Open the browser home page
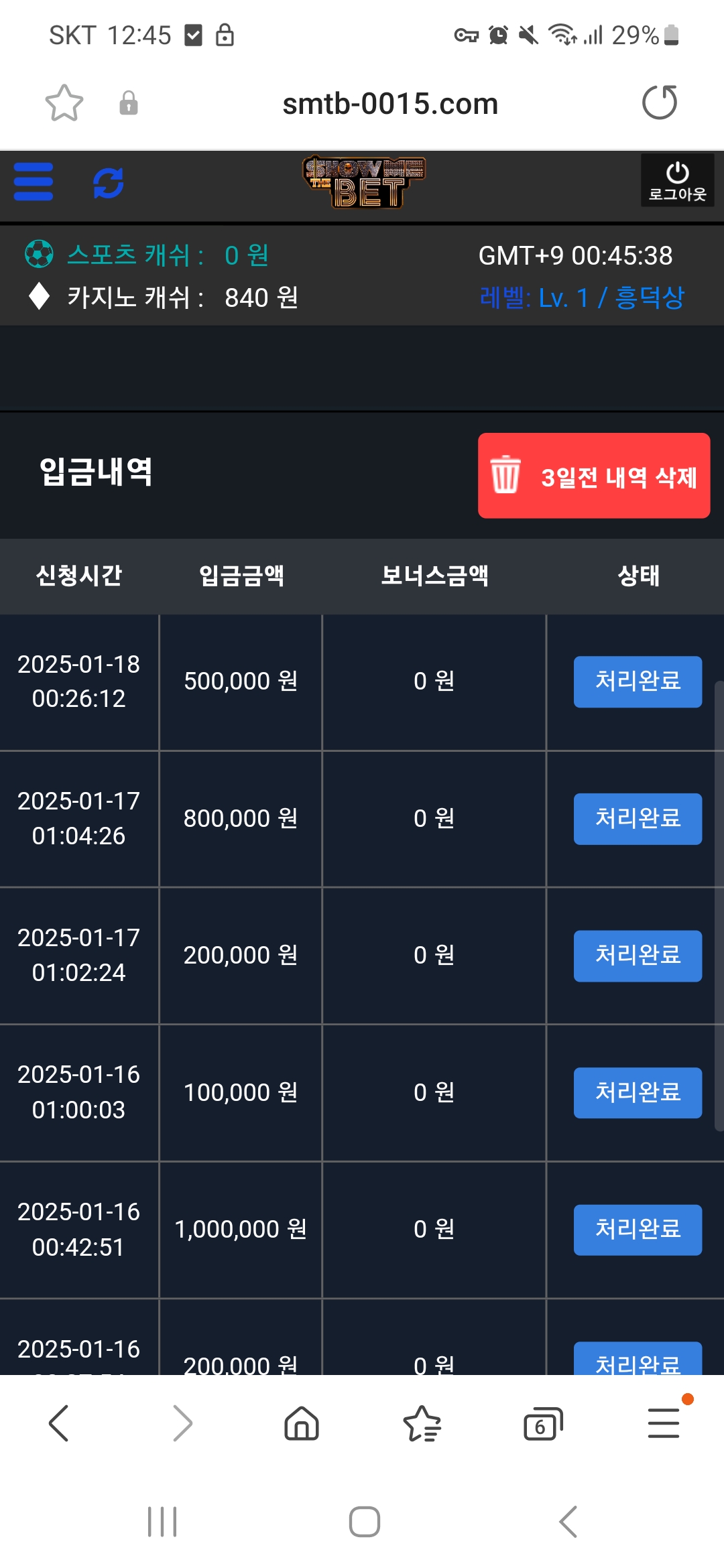The height and width of the screenshot is (1568, 724). [x=302, y=1423]
